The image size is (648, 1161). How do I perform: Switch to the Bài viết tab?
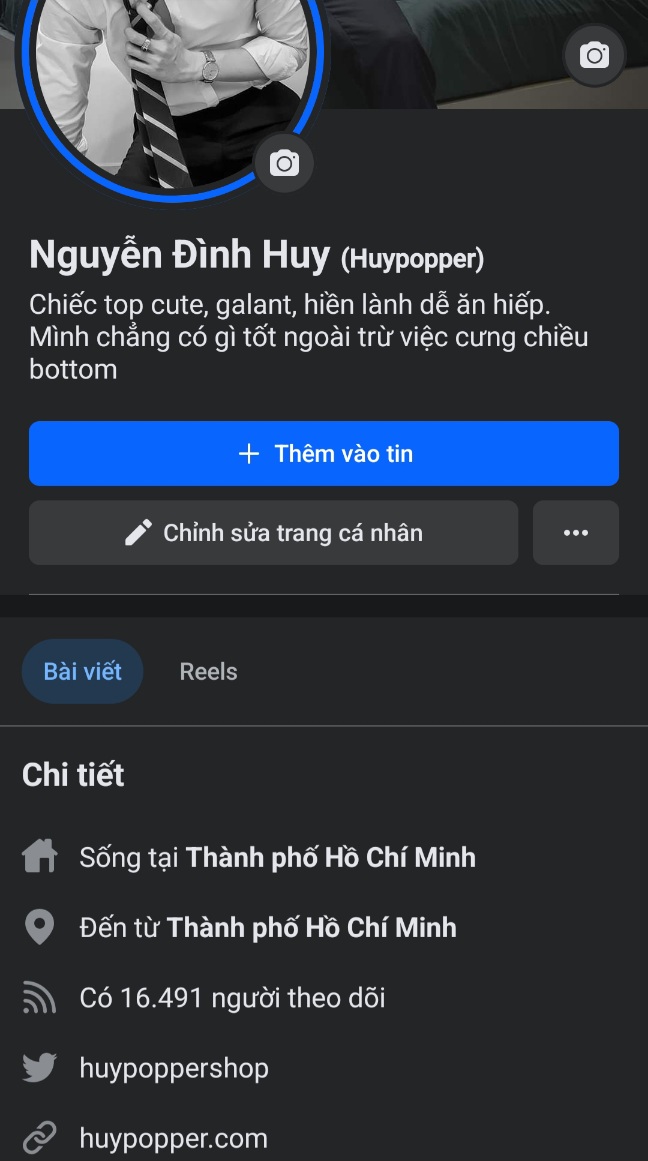tap(83, 671)
